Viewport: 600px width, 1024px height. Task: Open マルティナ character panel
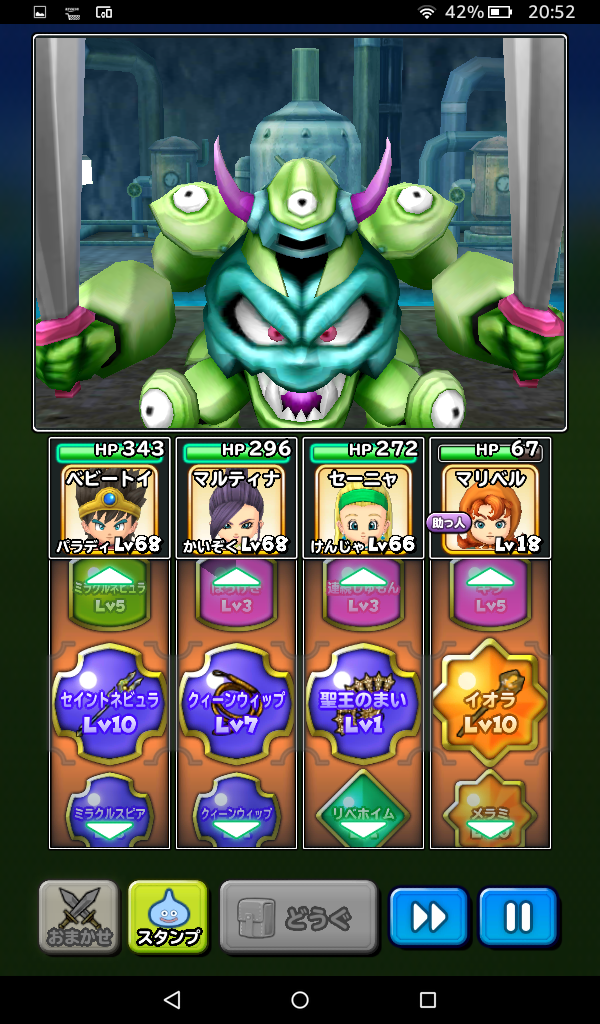pos(236,498)
